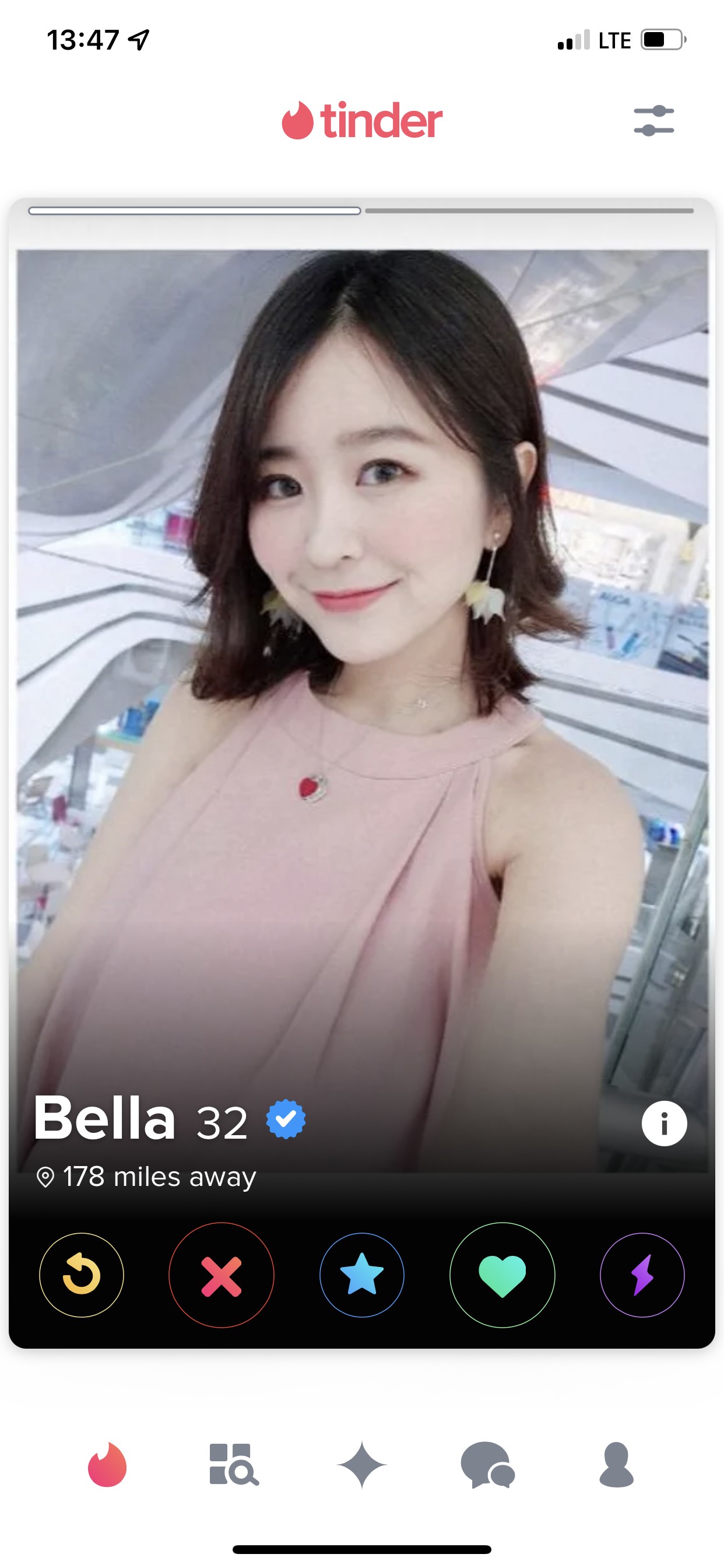
Task: Open discovery filter settings
Action: pyautogui.click(x=653, y=121)
